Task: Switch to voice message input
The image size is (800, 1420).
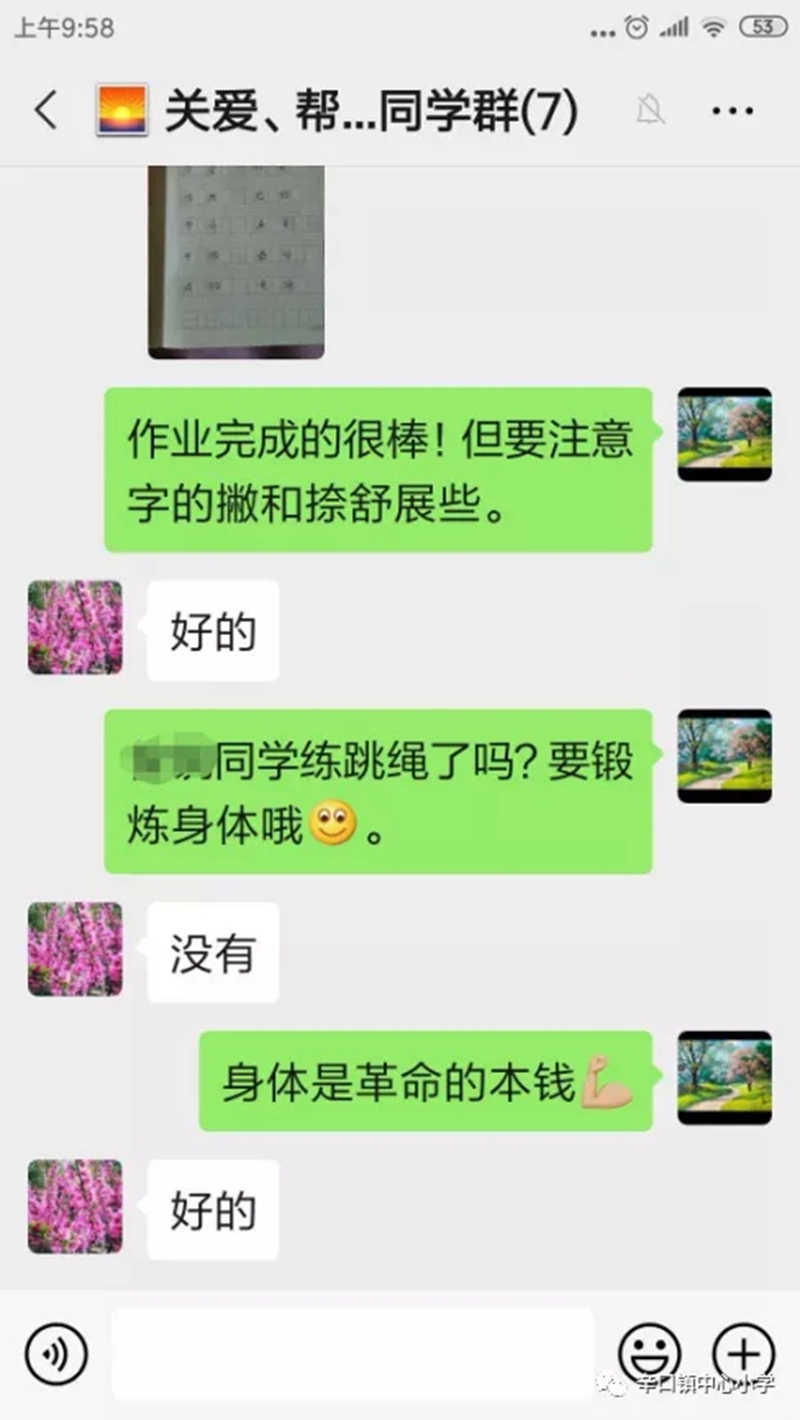Action: point(56,1354)
